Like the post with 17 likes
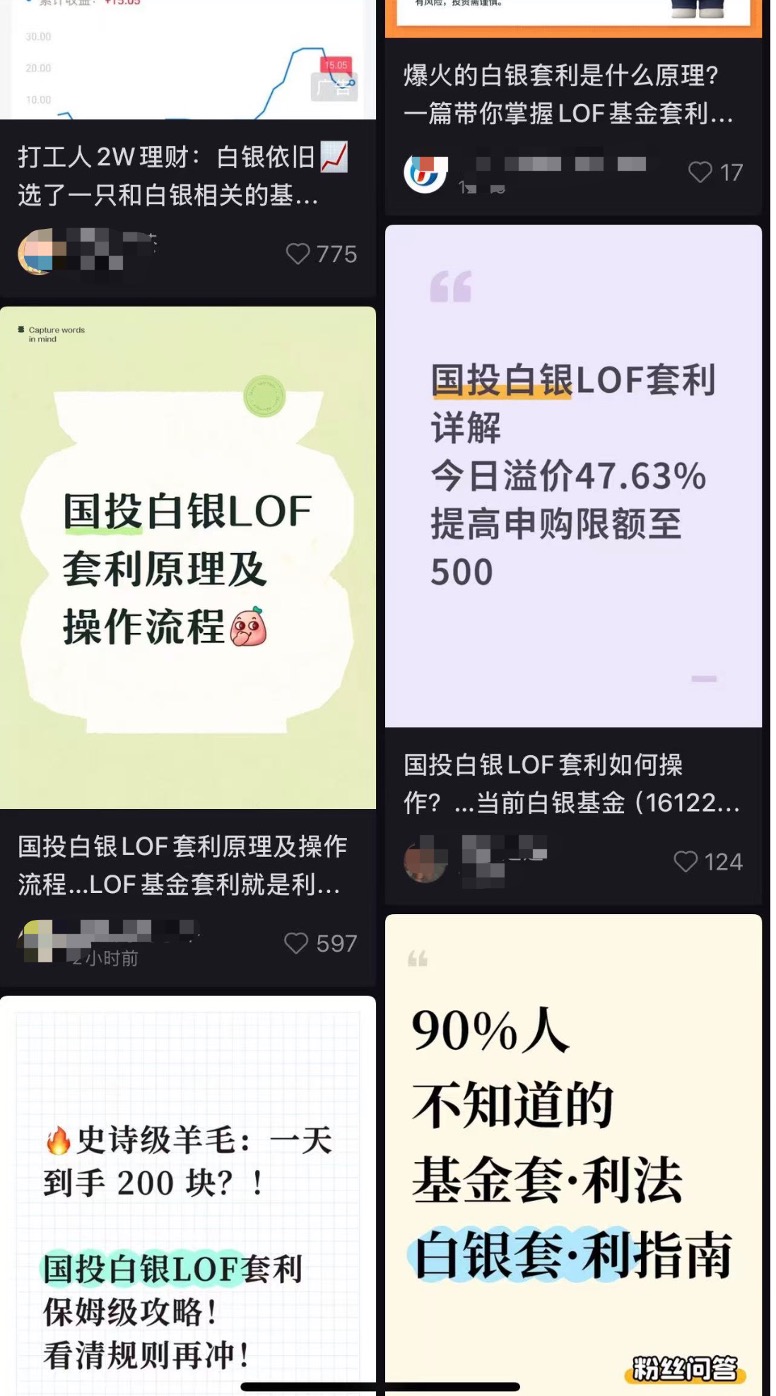 point(701,172)
